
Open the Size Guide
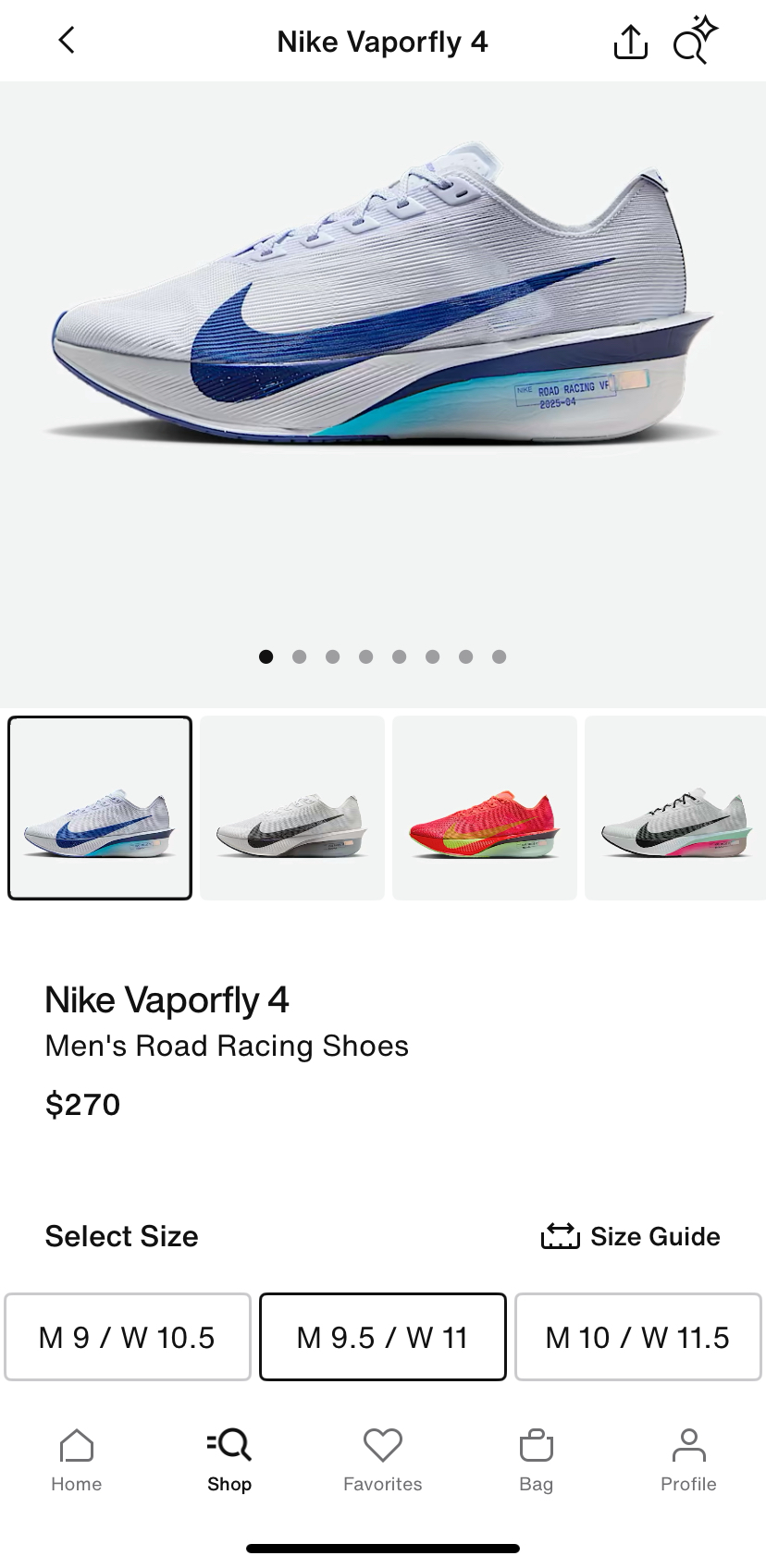(x=631, y=1236)
